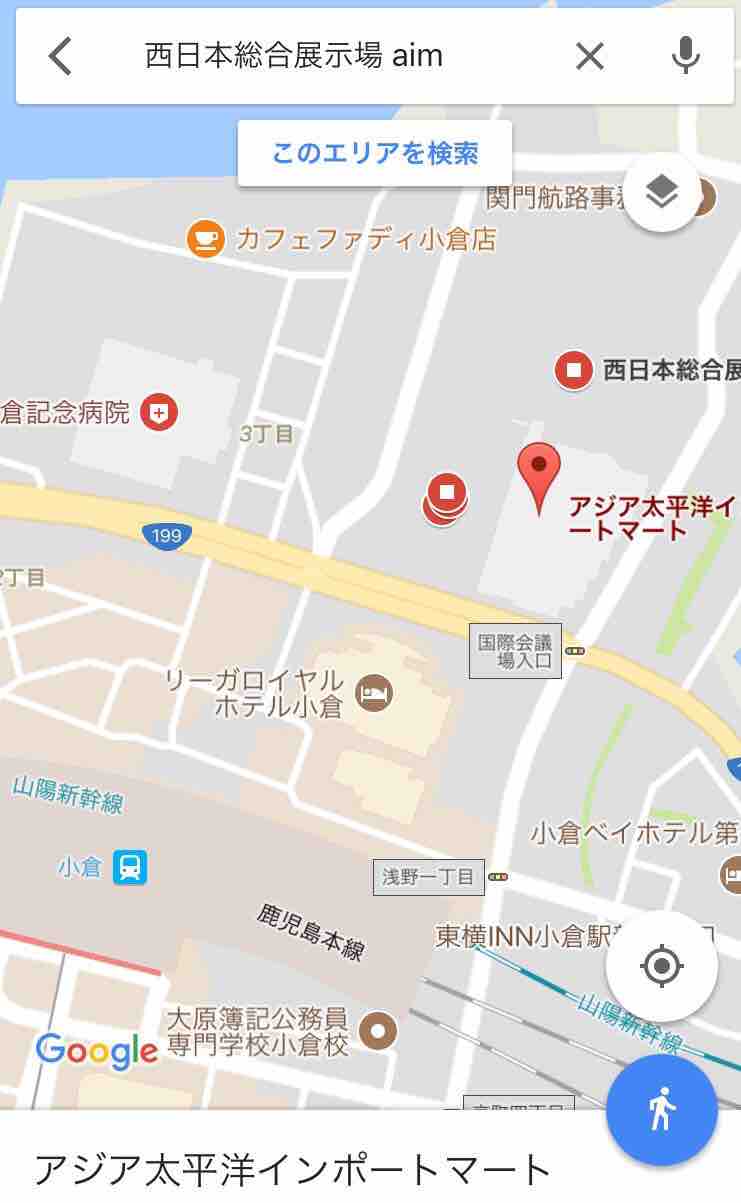
Task: Clear the search query text
Action: pos(589,56)
